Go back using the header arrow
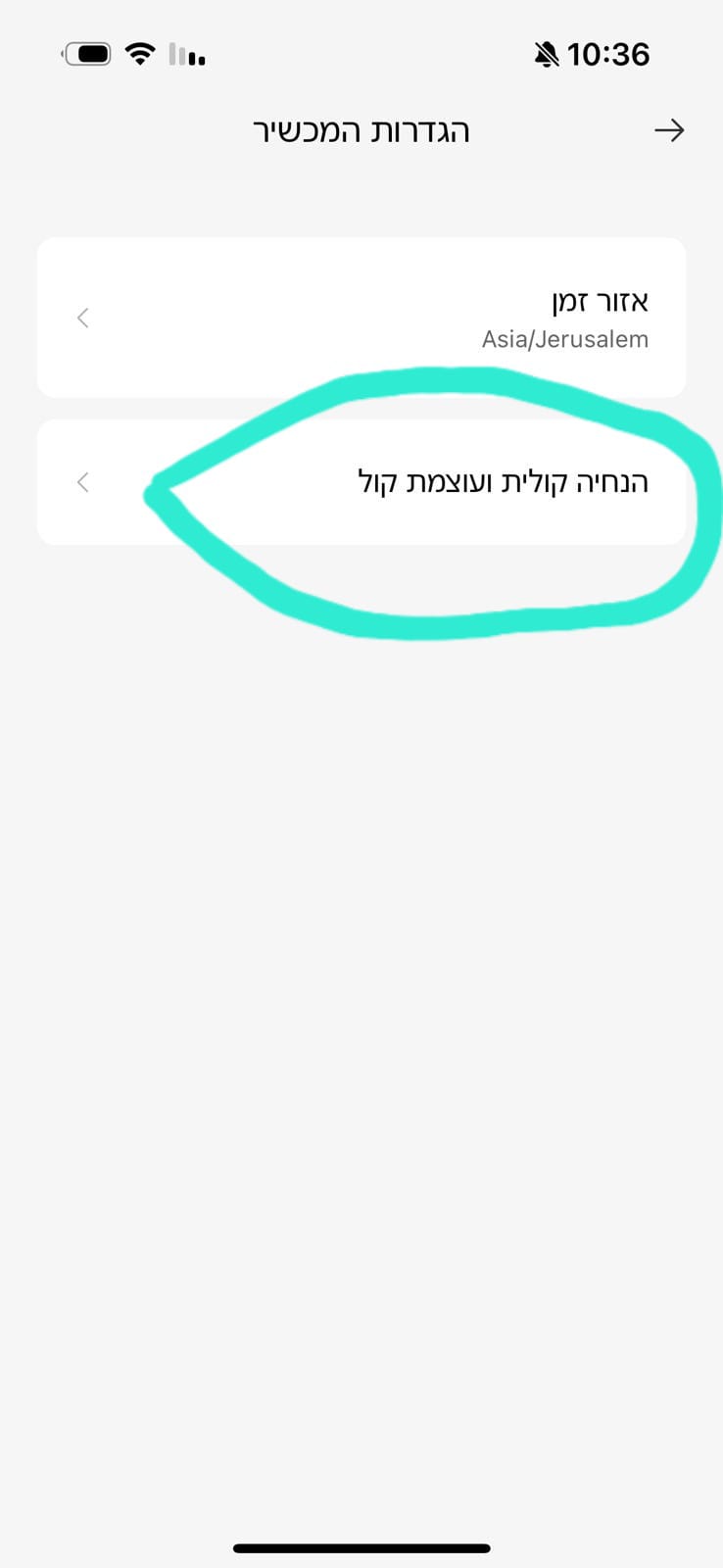The image size is (723, 1568). [669, 130]
